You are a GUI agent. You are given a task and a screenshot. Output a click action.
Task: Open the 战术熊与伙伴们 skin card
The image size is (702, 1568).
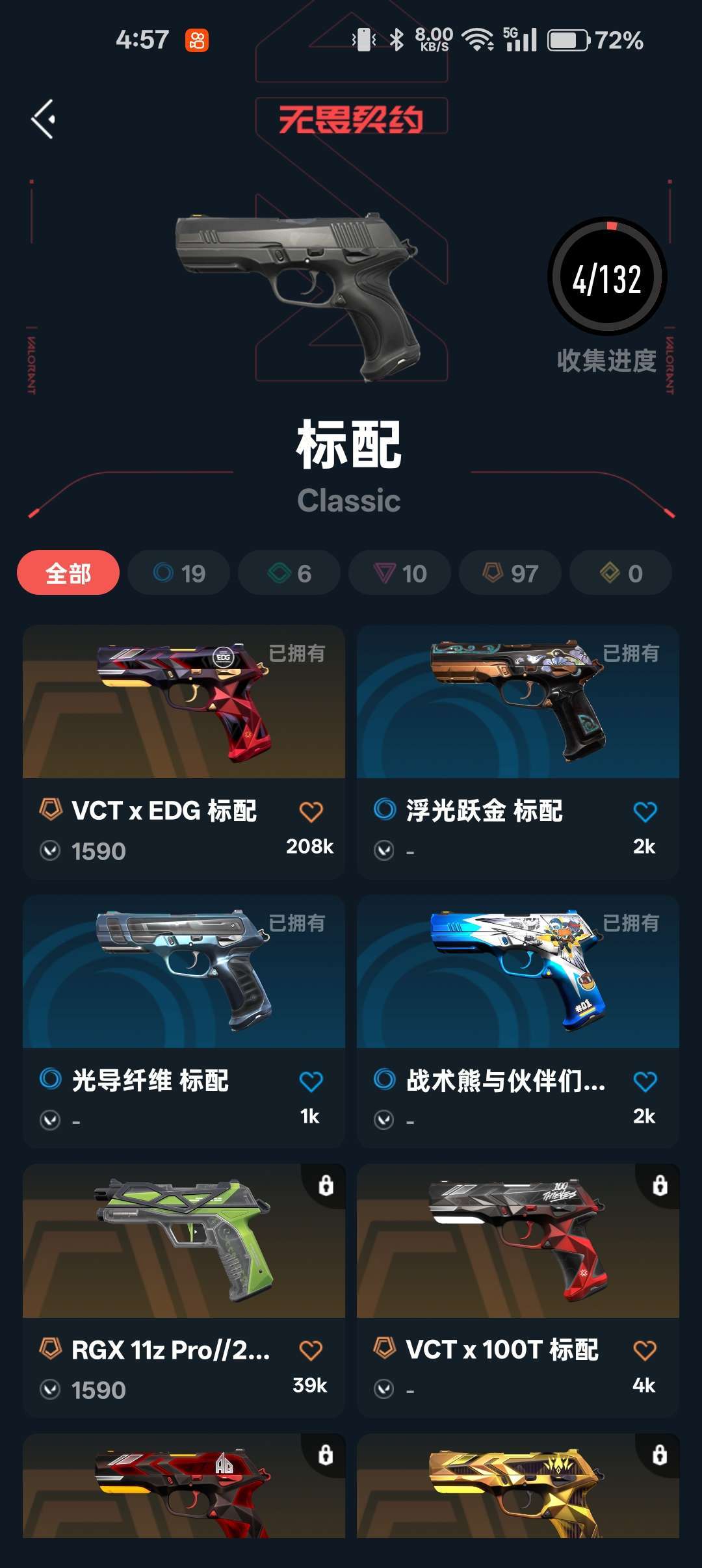pyautogui.click(x=518, y=1021)
